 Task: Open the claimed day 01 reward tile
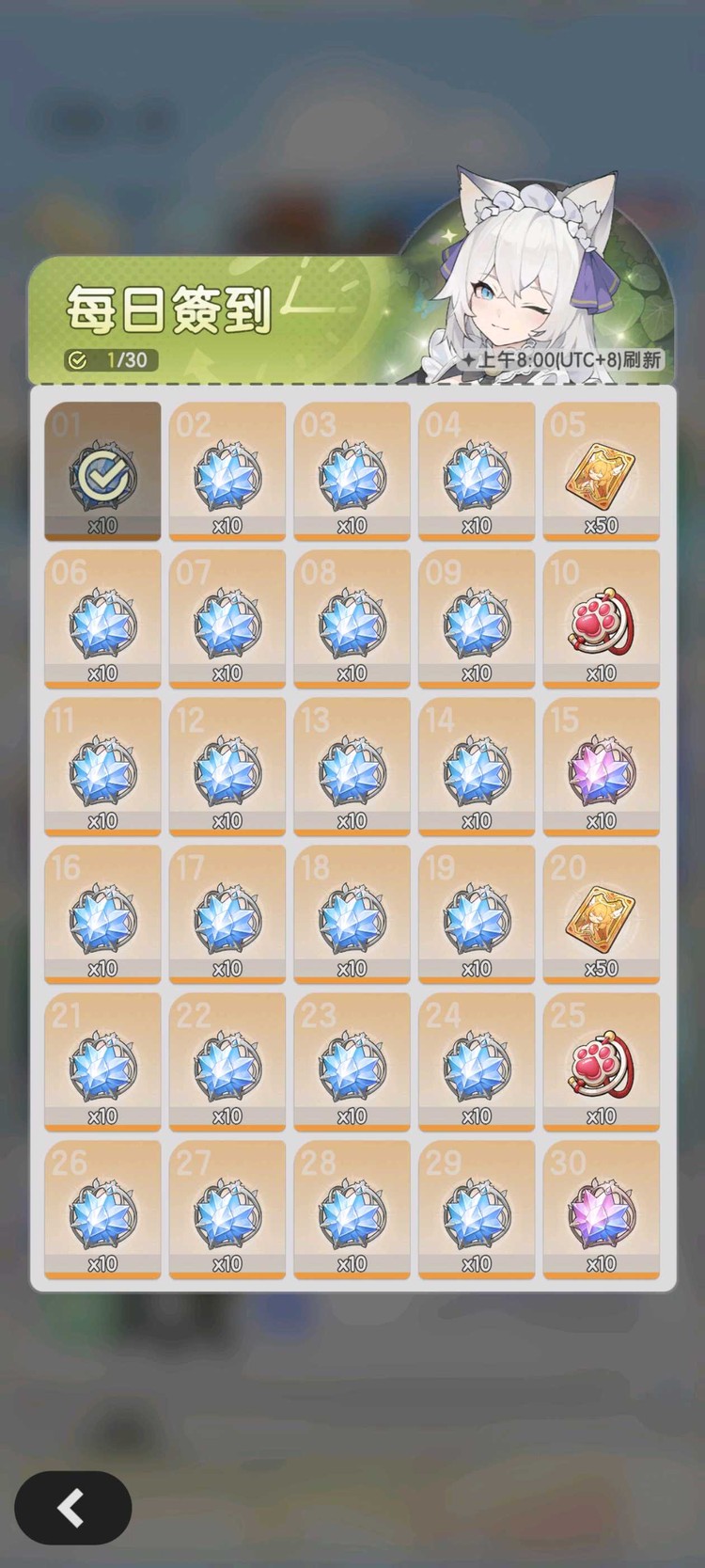pyautogui.click(x=102, y=471)
